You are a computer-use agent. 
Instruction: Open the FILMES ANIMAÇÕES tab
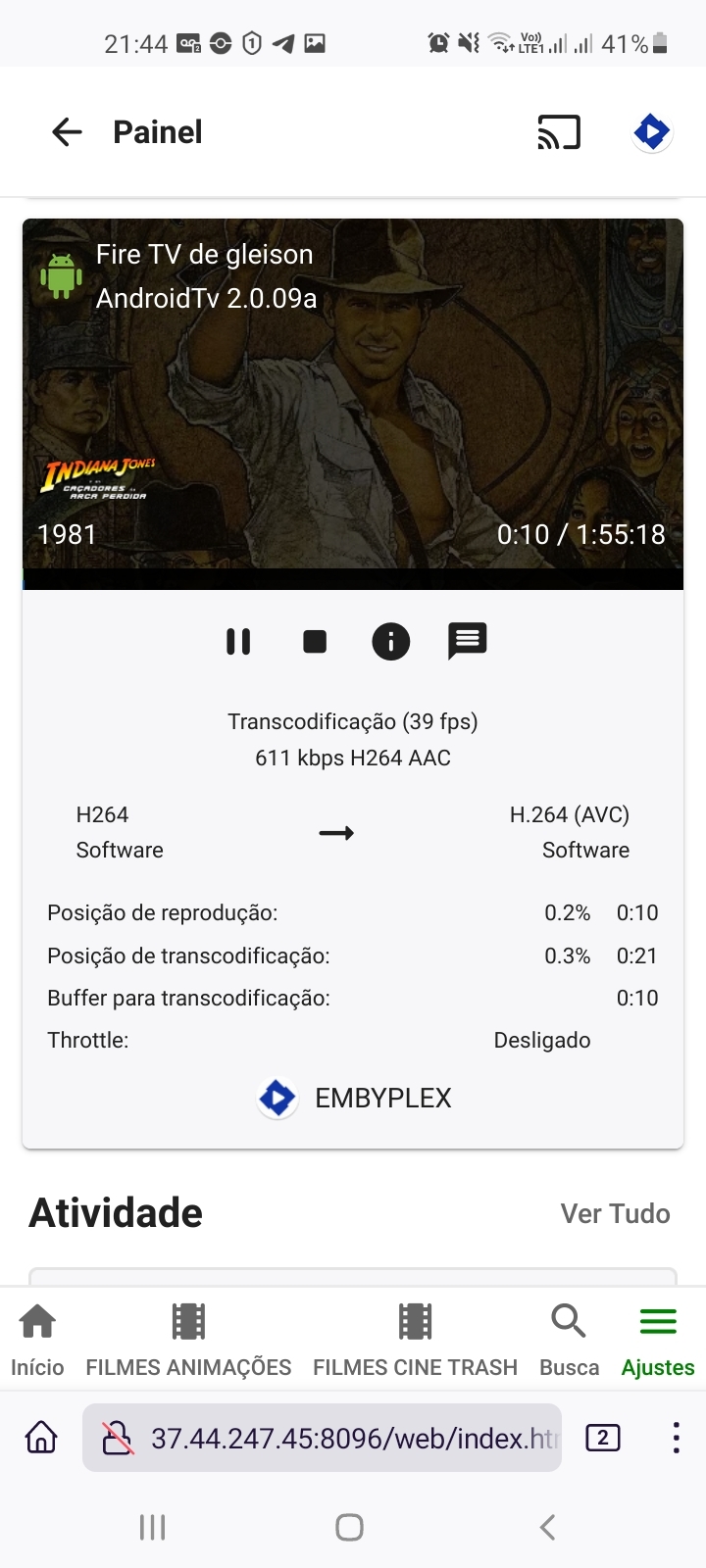point(188,1340)
